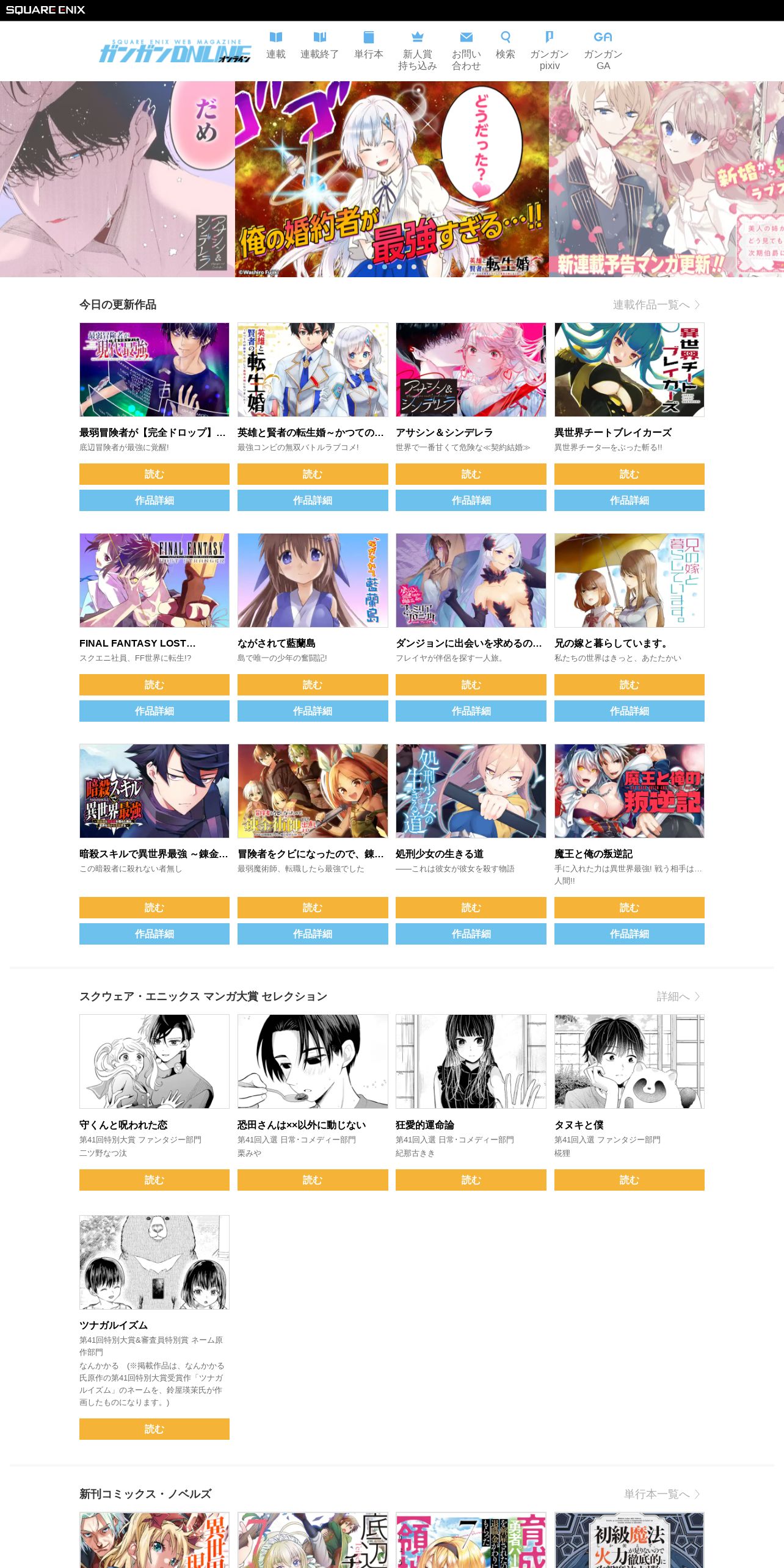
Task: Open 単行本一覧へ link
Action: [x=662, y=1494]
